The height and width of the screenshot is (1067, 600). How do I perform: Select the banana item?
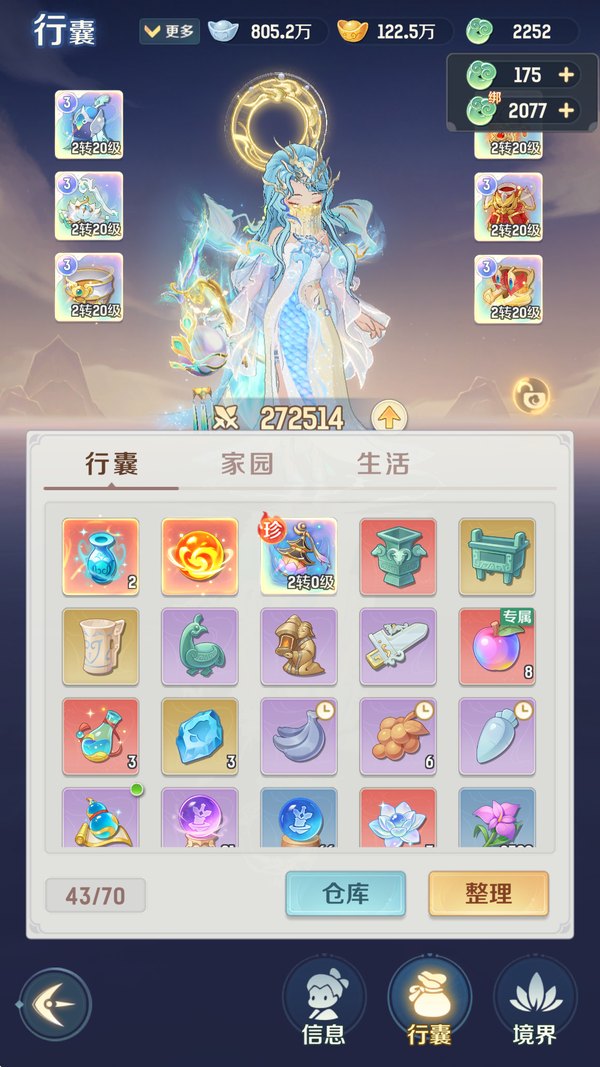click(x=299, y=736)
